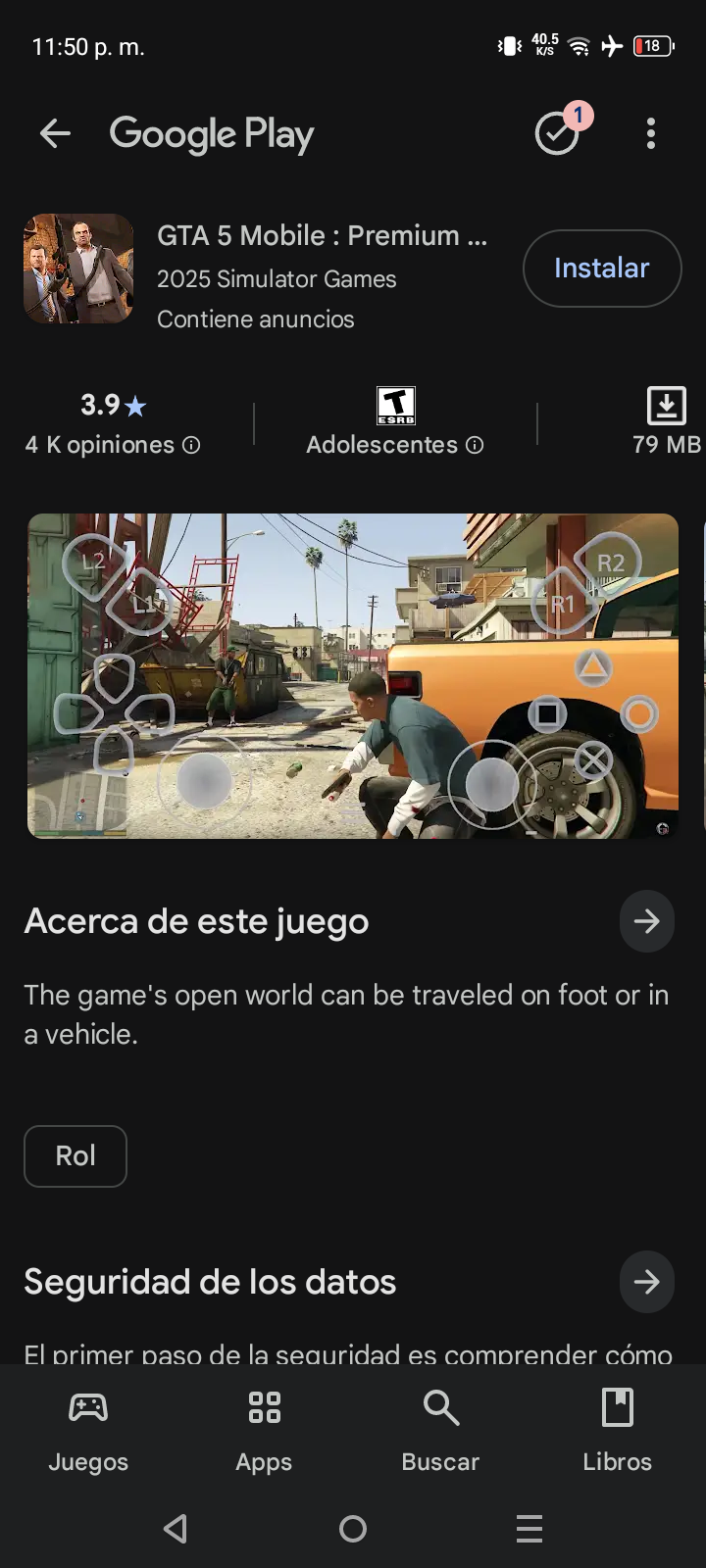Go back using the arrow icon
The image size is (706, 1568).
pyautogui.click(x=55, y=133)
